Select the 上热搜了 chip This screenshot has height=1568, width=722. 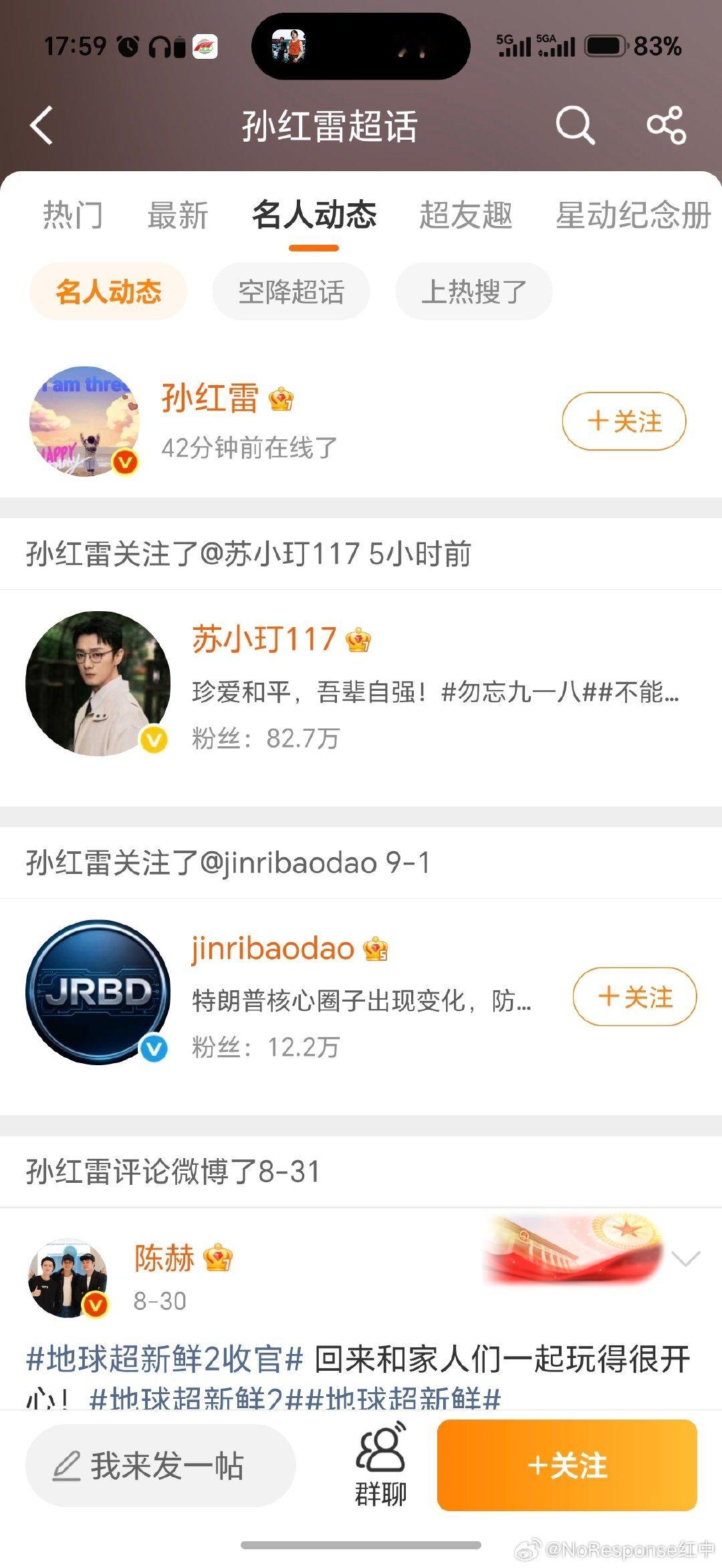pyautogui.click(x=474, y=292)
